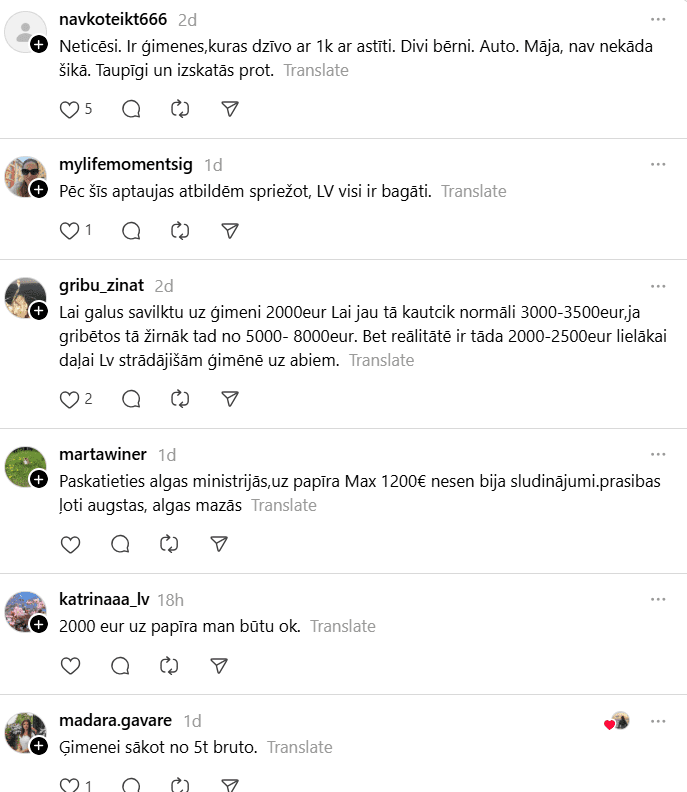Repost martawiner's comment
687x792 pixels.
coord(170,544)
